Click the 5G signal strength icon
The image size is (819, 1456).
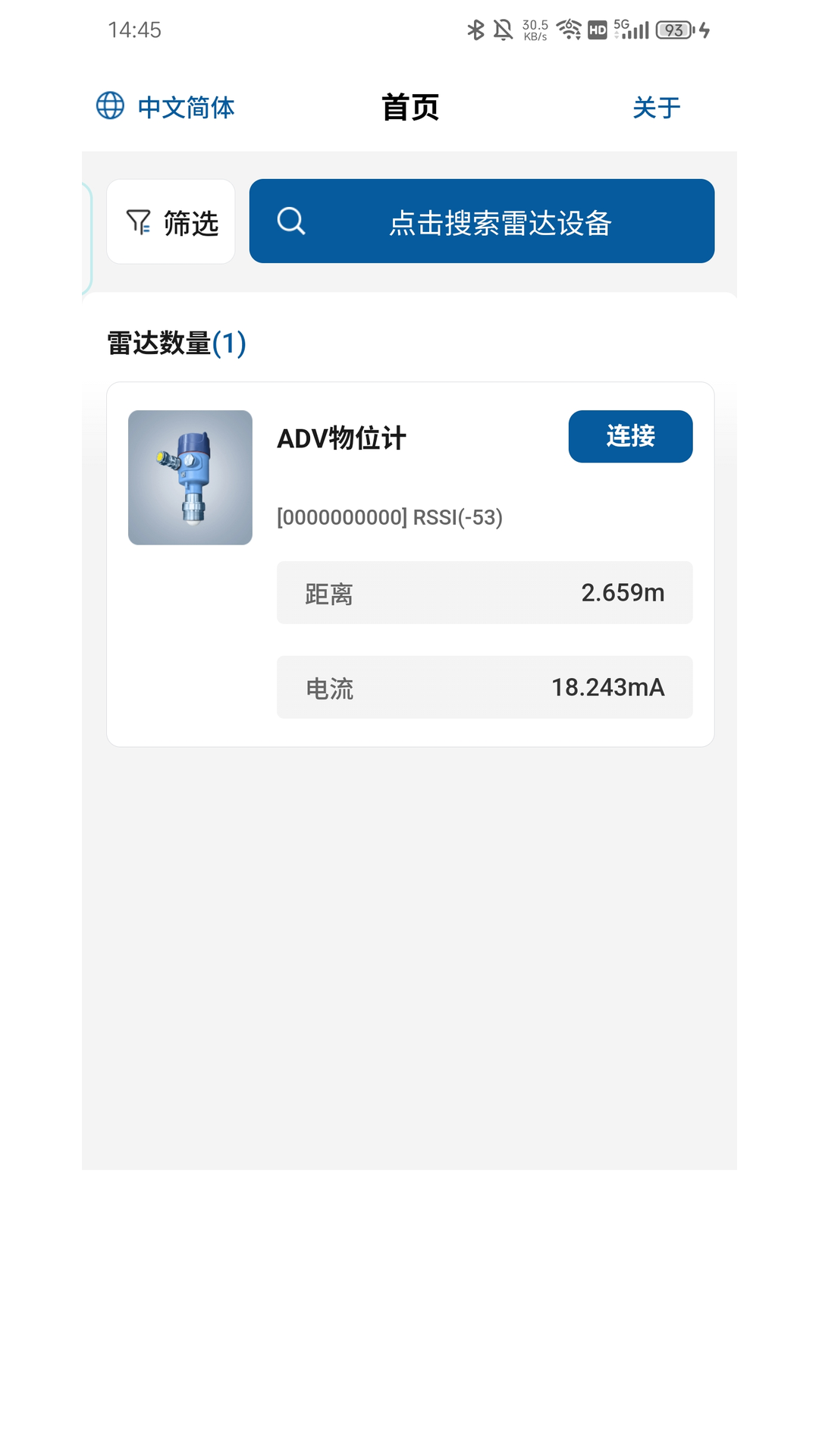632,30
